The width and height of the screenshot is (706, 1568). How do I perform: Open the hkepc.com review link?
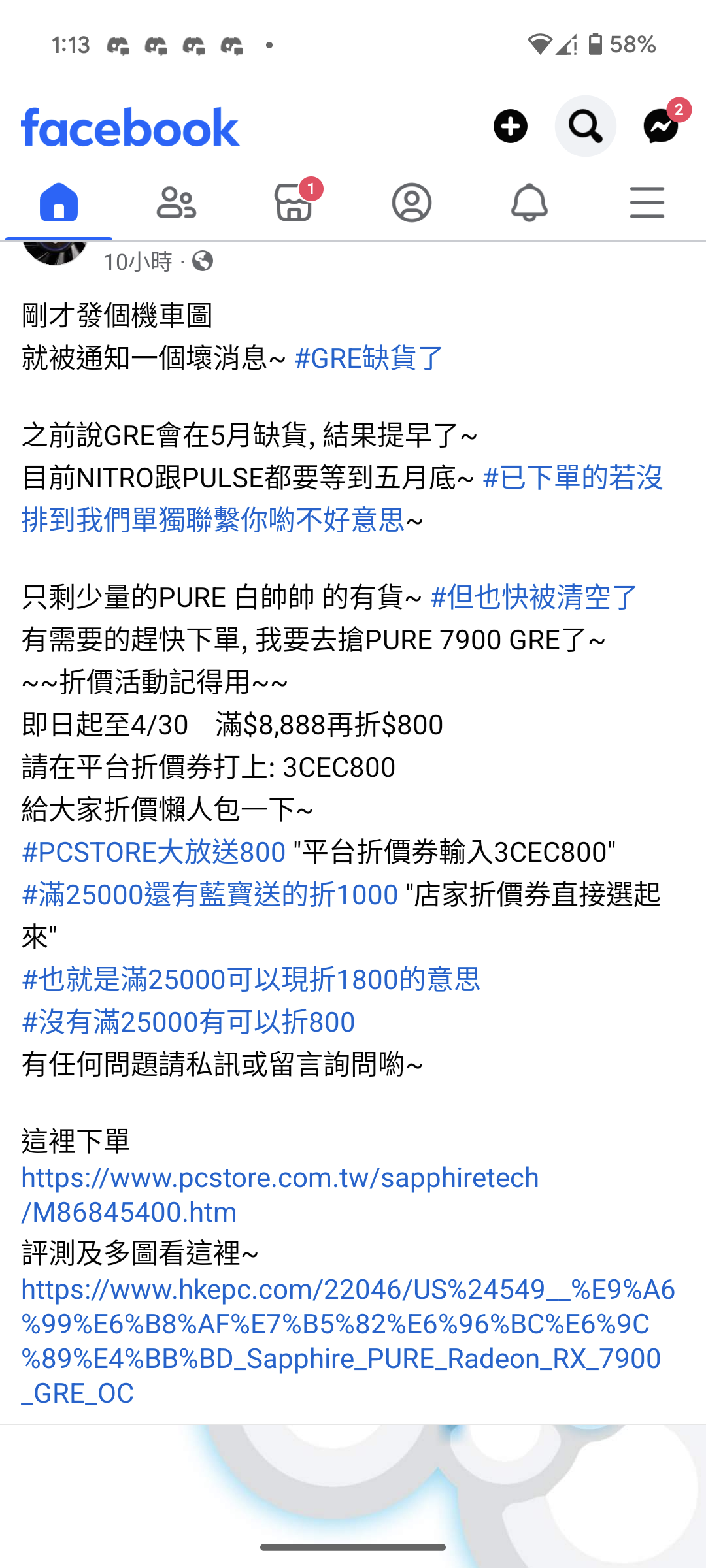pos(348,1341)
